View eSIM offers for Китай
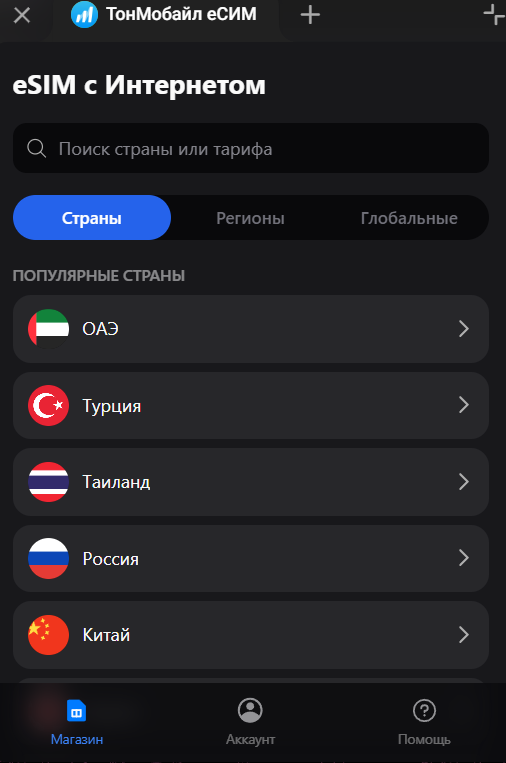 [251, 635]
